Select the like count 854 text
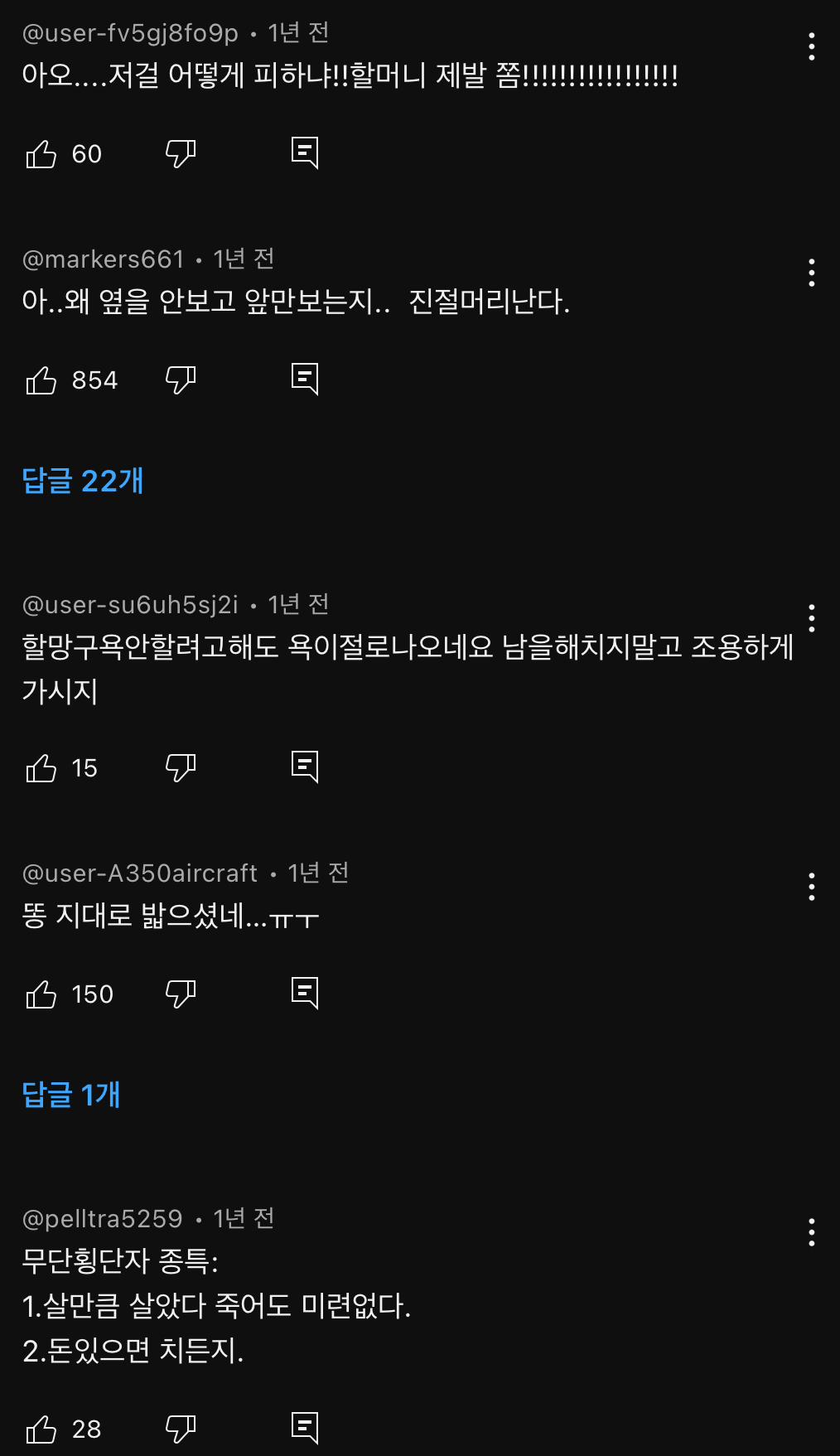 tap(94, 379)
